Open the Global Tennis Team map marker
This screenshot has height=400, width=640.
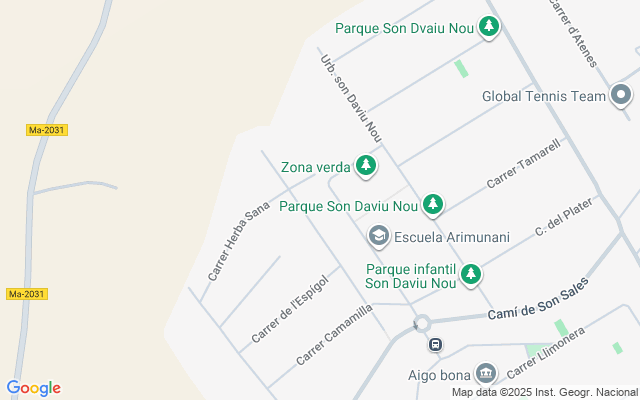(x=621, y=96)
